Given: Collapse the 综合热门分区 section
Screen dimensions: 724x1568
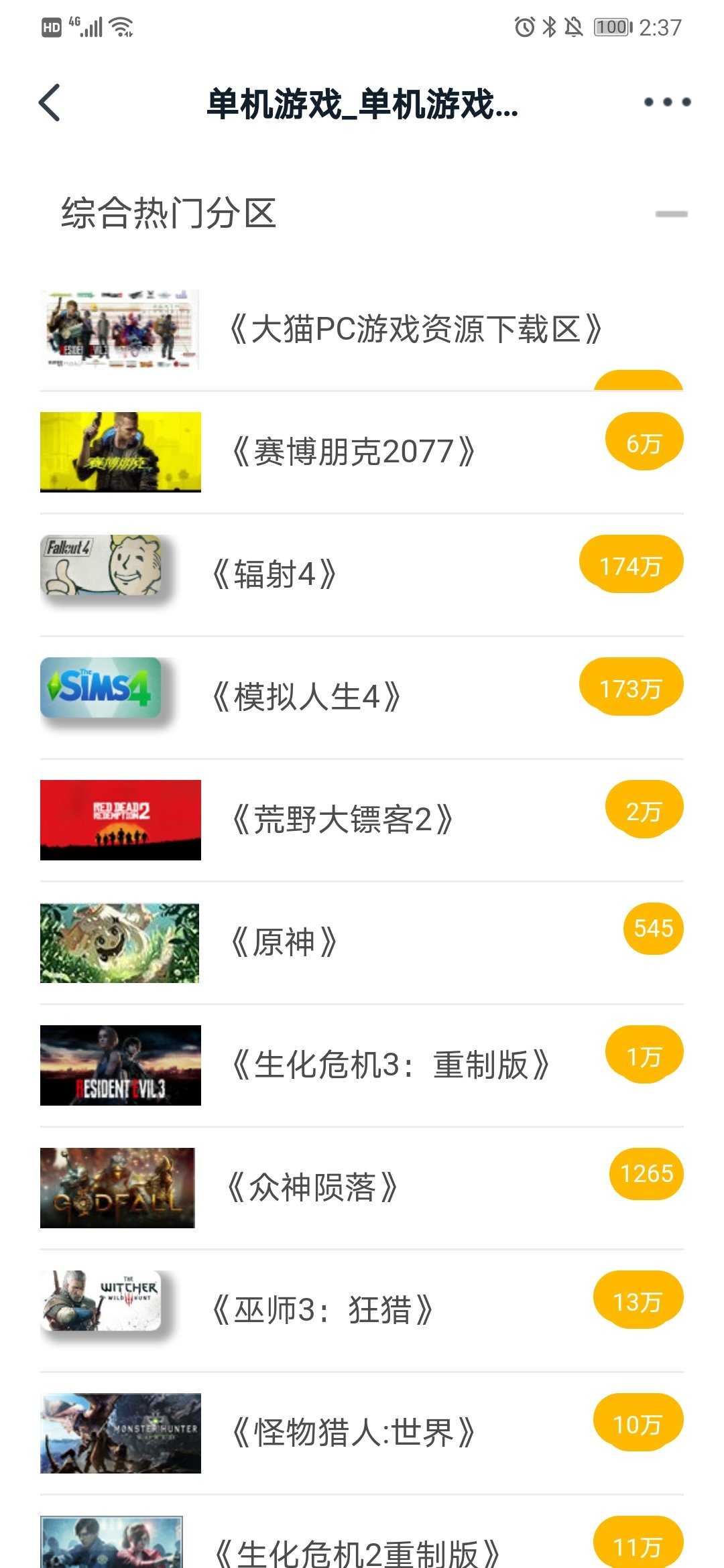Looking at the screenshot, I should point(670,214).
